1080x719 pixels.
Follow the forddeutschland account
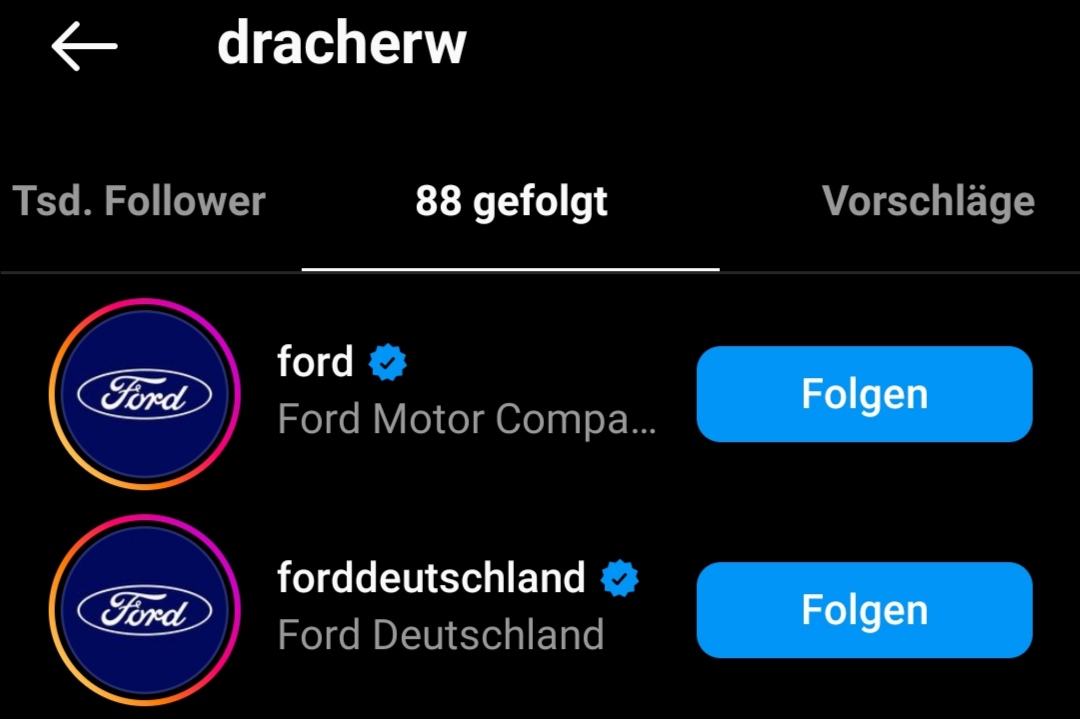coord(864,610)
